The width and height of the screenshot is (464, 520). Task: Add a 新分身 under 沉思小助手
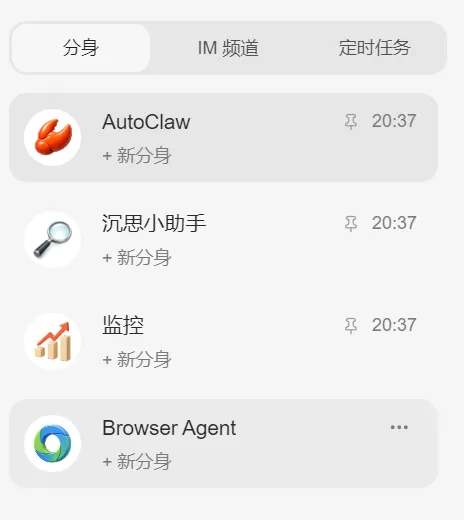click(137, 257)
